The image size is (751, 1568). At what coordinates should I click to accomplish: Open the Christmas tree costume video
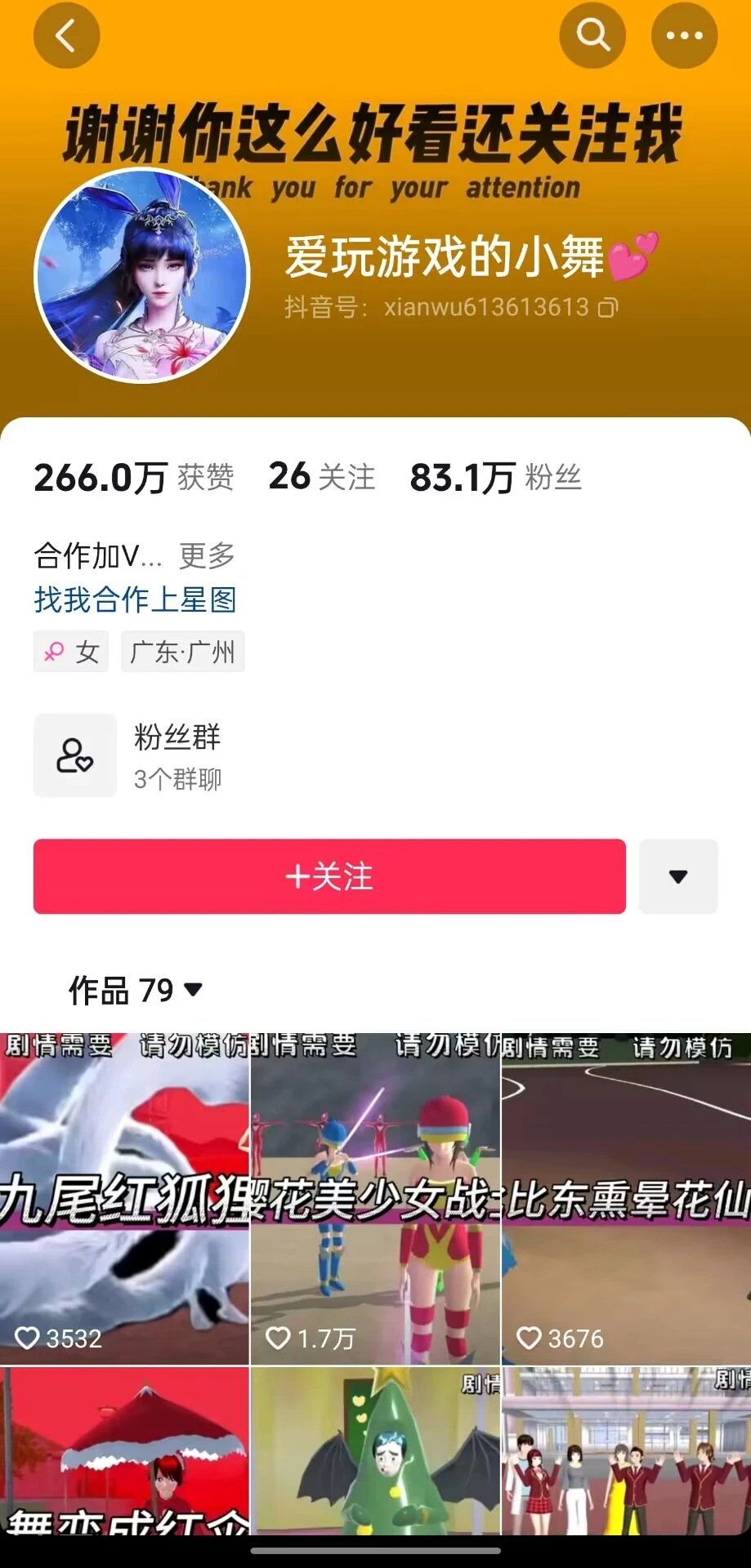click(x=375, y=1454)
